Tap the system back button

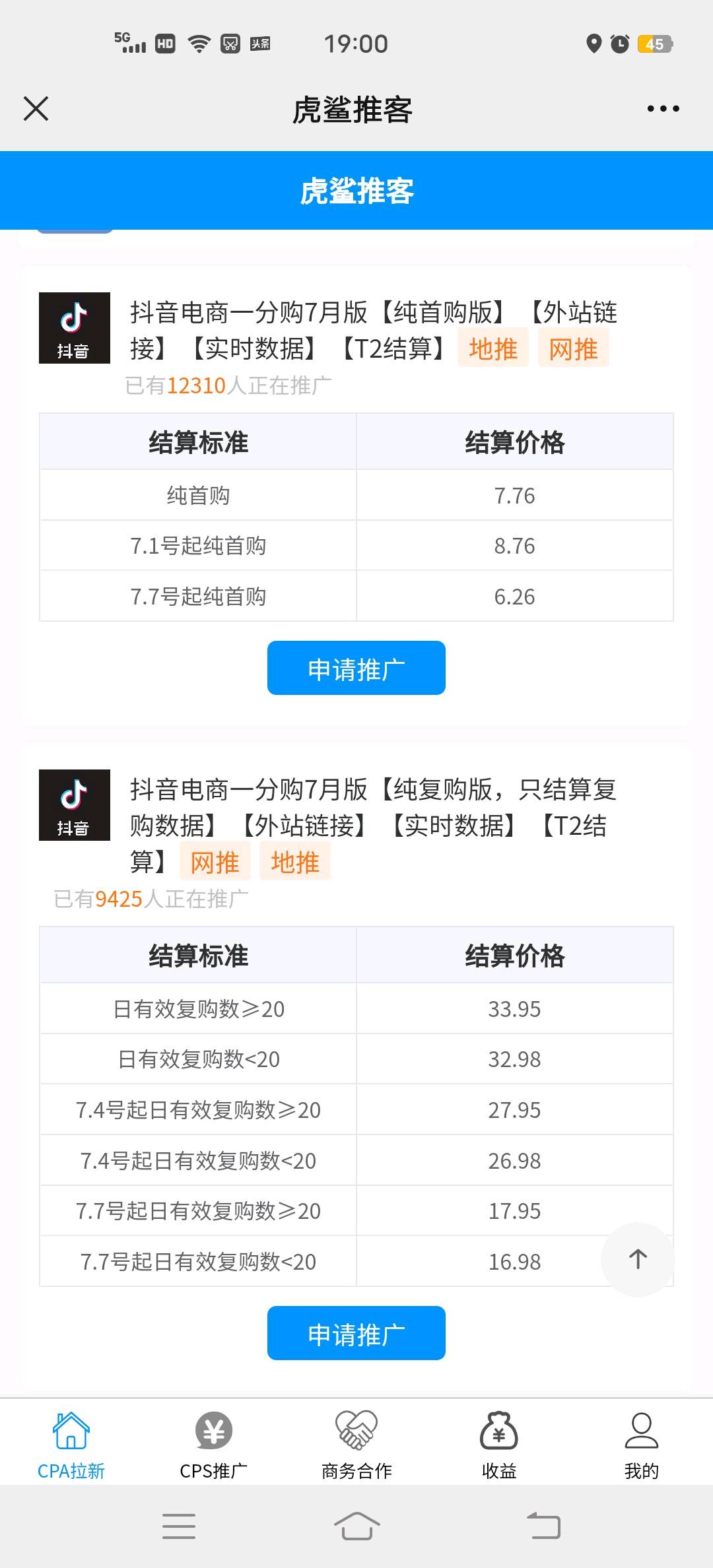543,1526
